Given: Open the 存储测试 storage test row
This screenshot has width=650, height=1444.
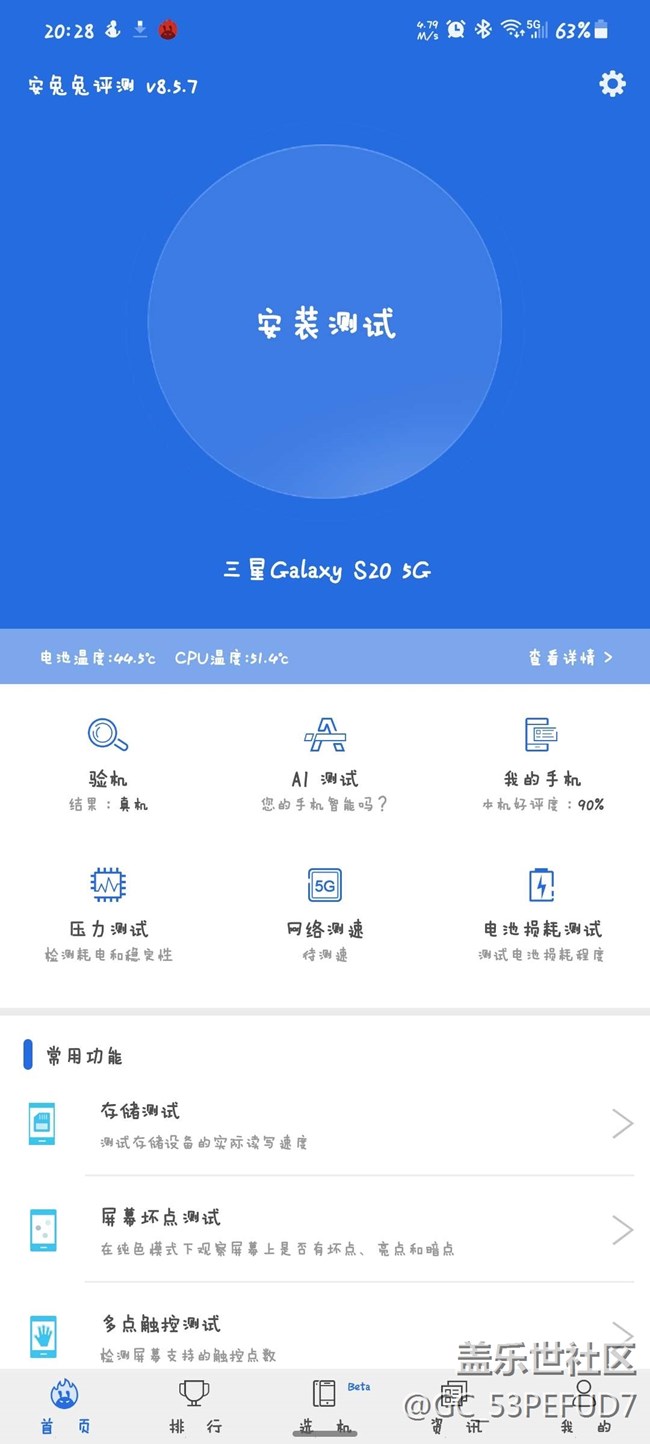Looking at the screenshot, I should tap(325, 1124).
